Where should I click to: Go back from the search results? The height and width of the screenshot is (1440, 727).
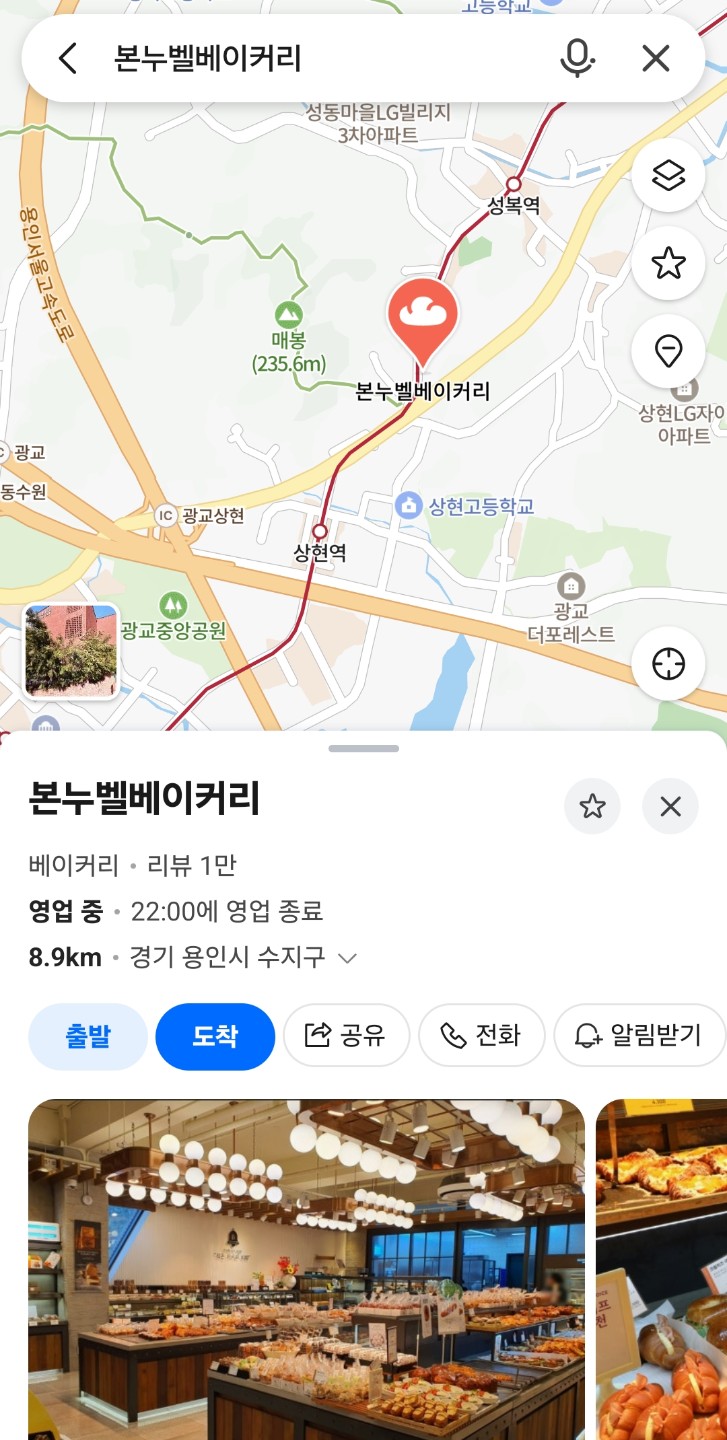pyautogui.click(x=67, y=59)
